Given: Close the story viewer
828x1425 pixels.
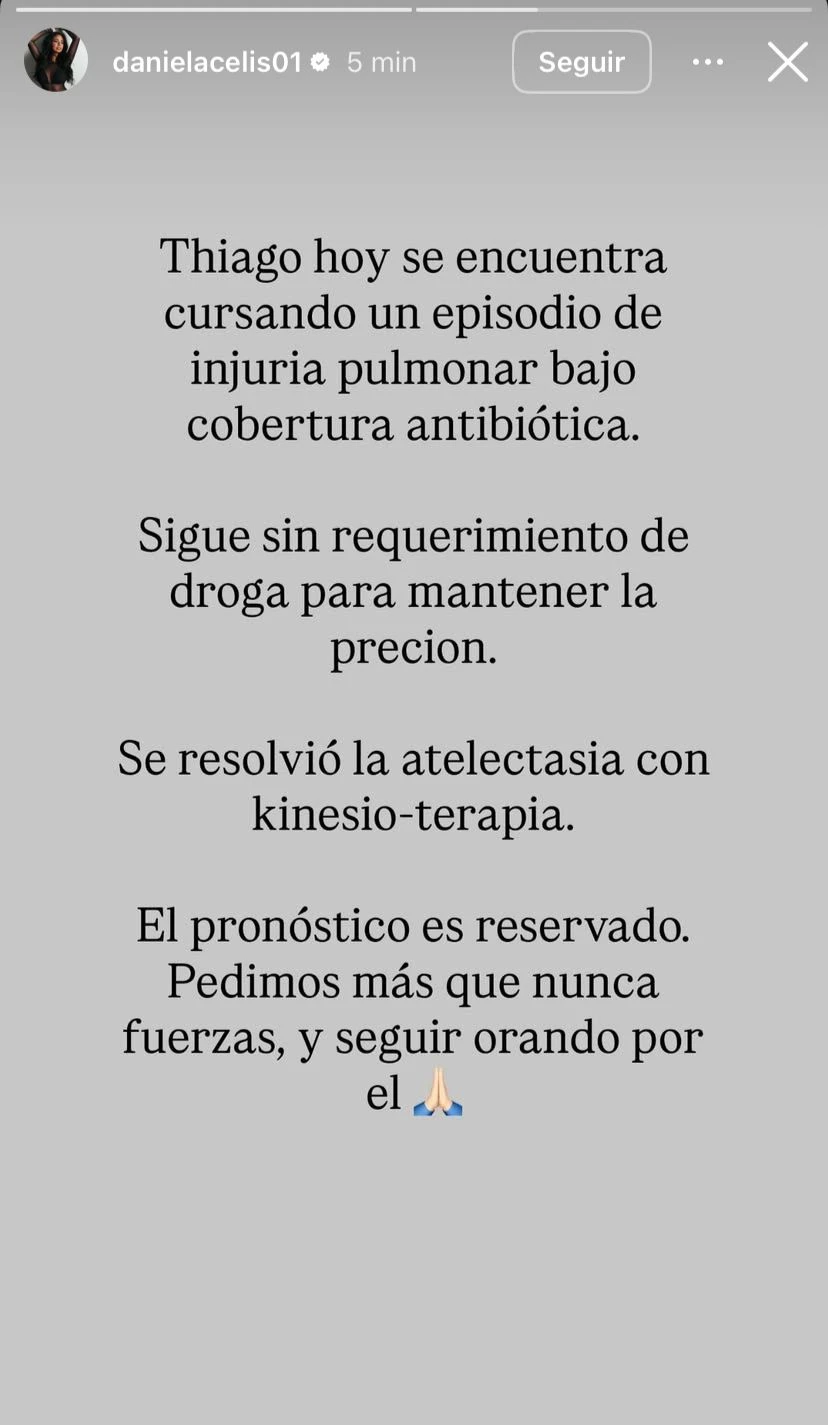Looking at the screenshot, I should click(787, 62).
